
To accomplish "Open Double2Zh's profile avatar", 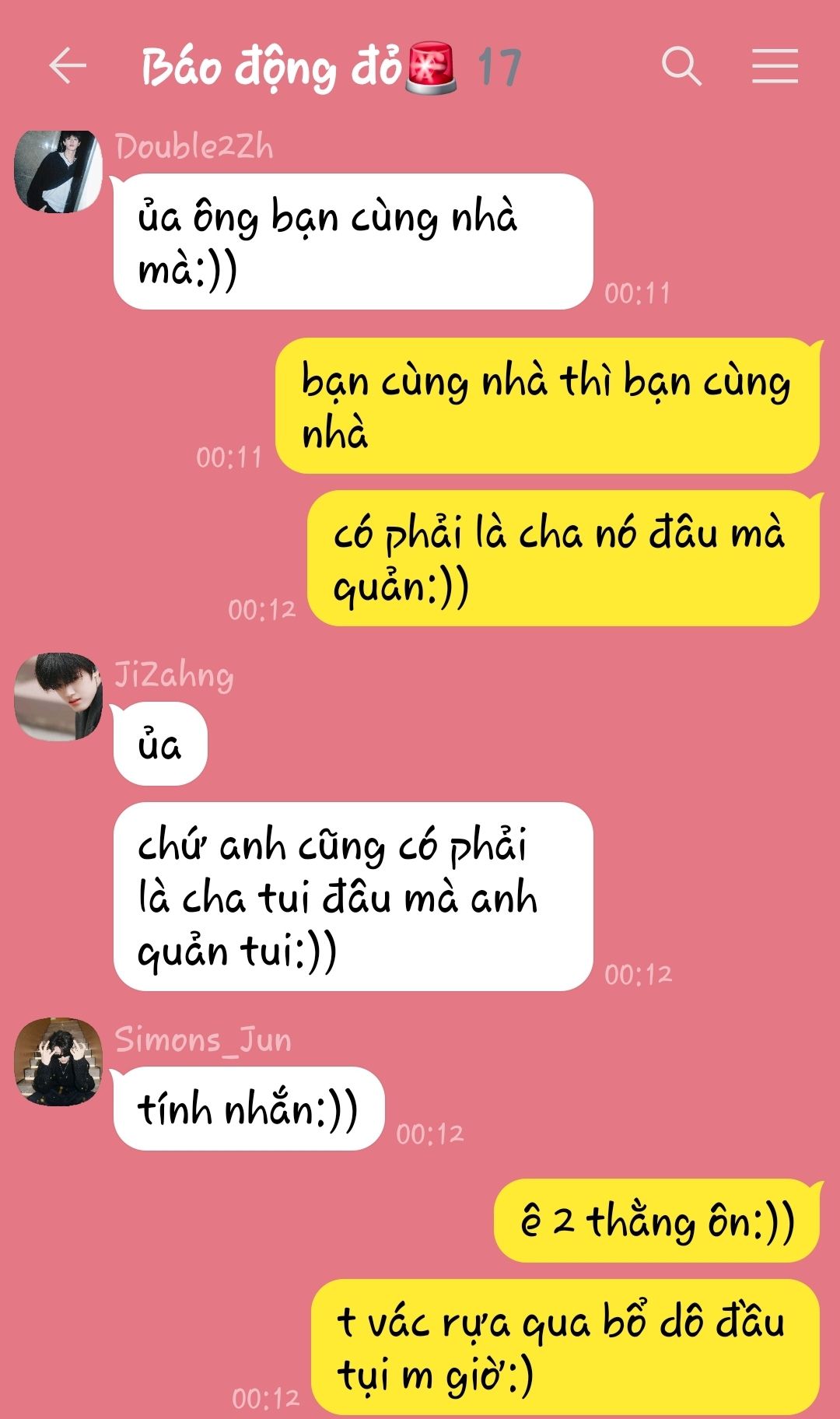I will [58, 171].
